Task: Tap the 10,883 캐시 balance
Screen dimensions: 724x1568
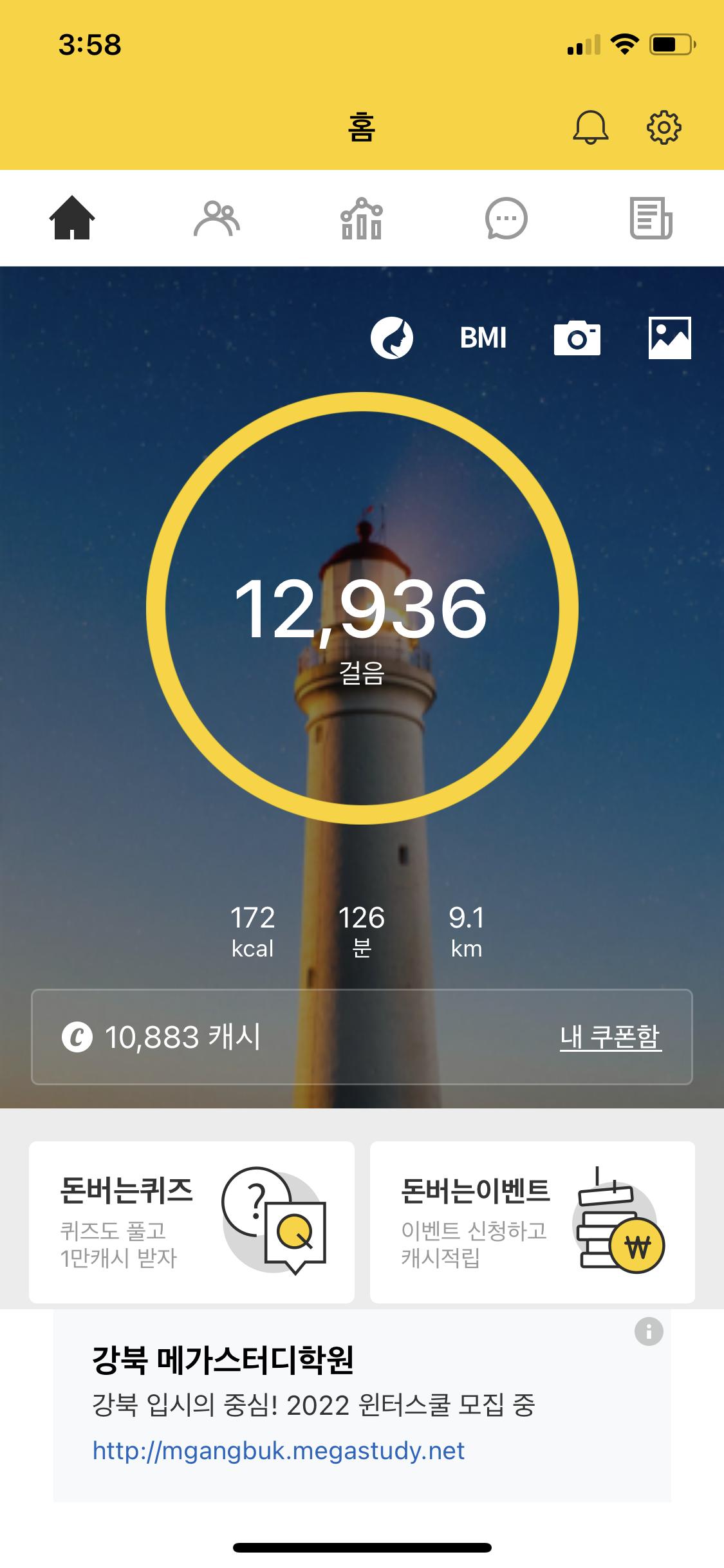Action: (x=162, y=1037)
